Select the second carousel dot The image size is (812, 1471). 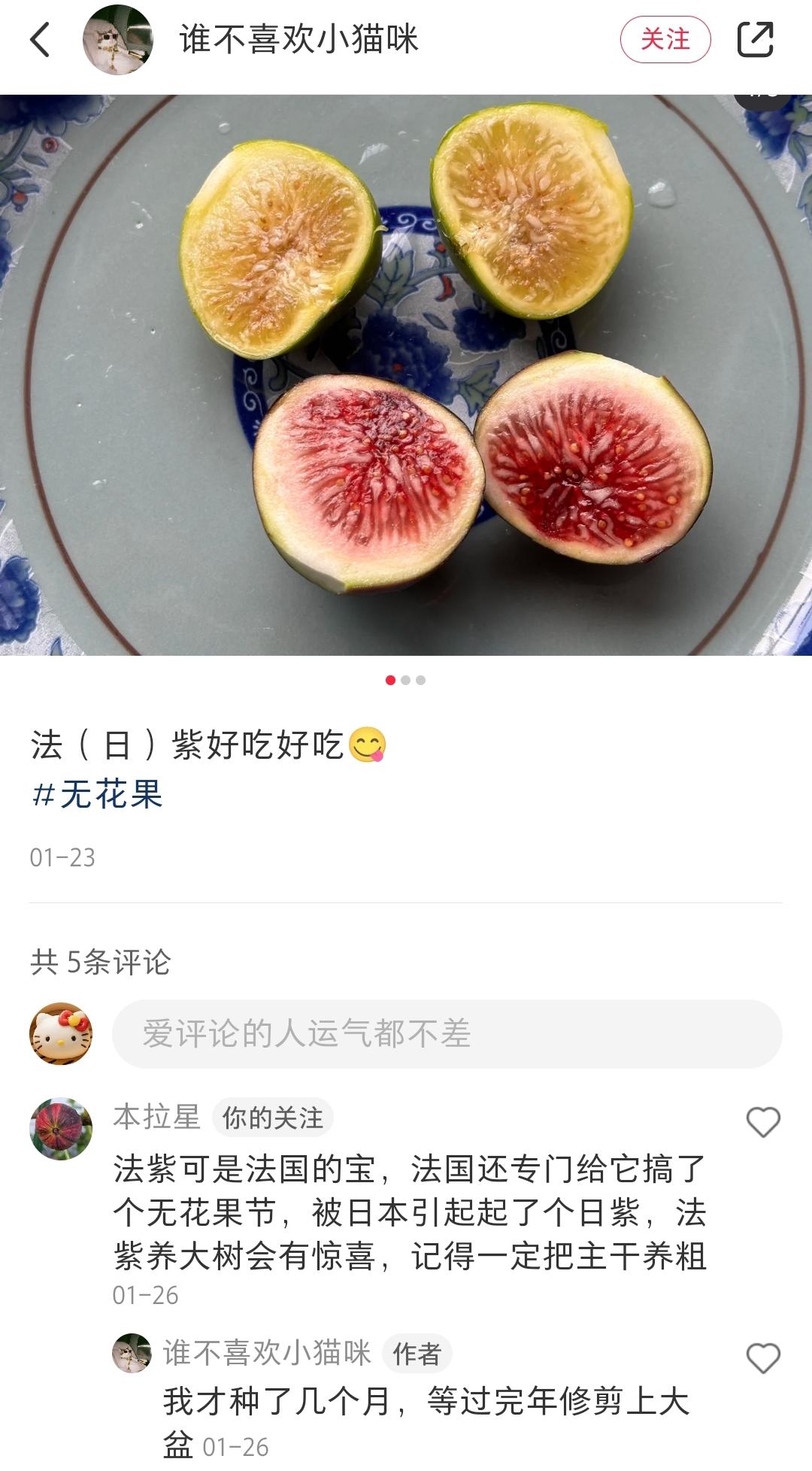[x=406, y=678]
